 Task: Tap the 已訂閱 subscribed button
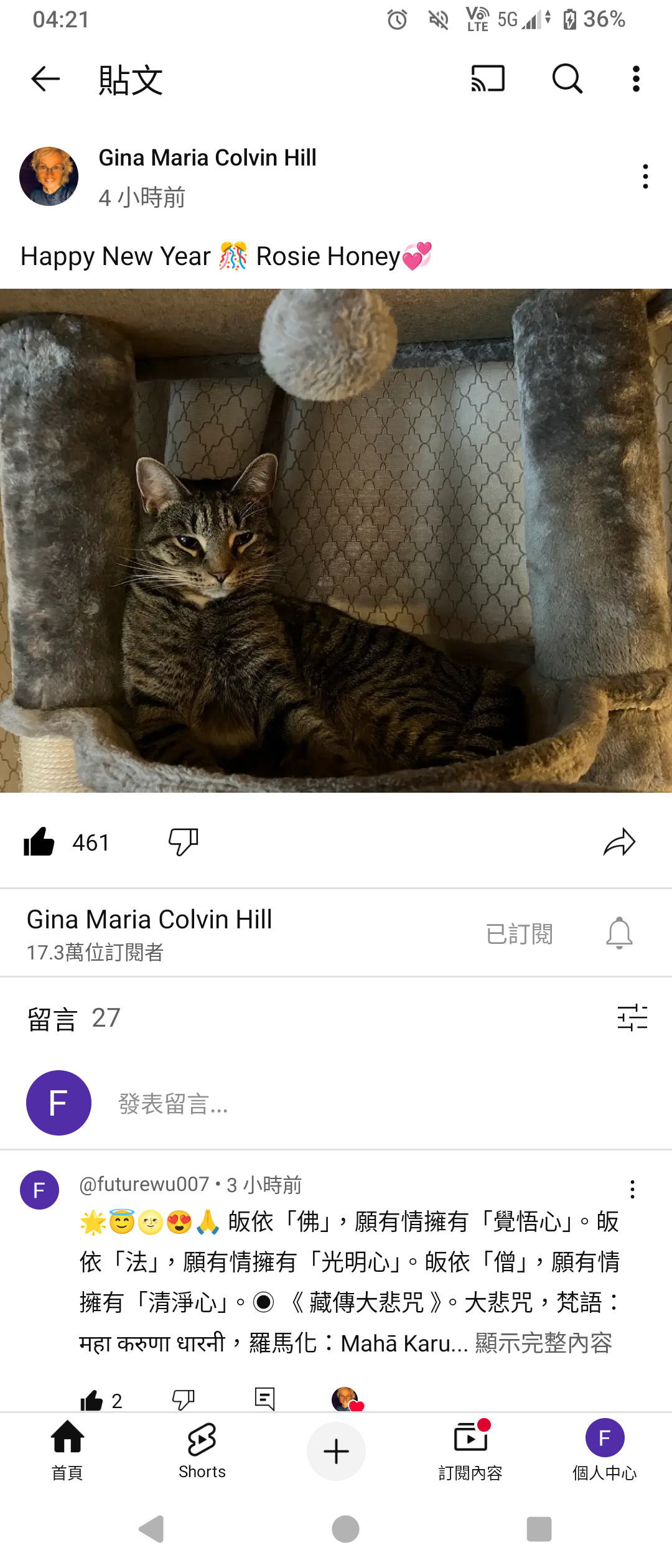[519, 933]
